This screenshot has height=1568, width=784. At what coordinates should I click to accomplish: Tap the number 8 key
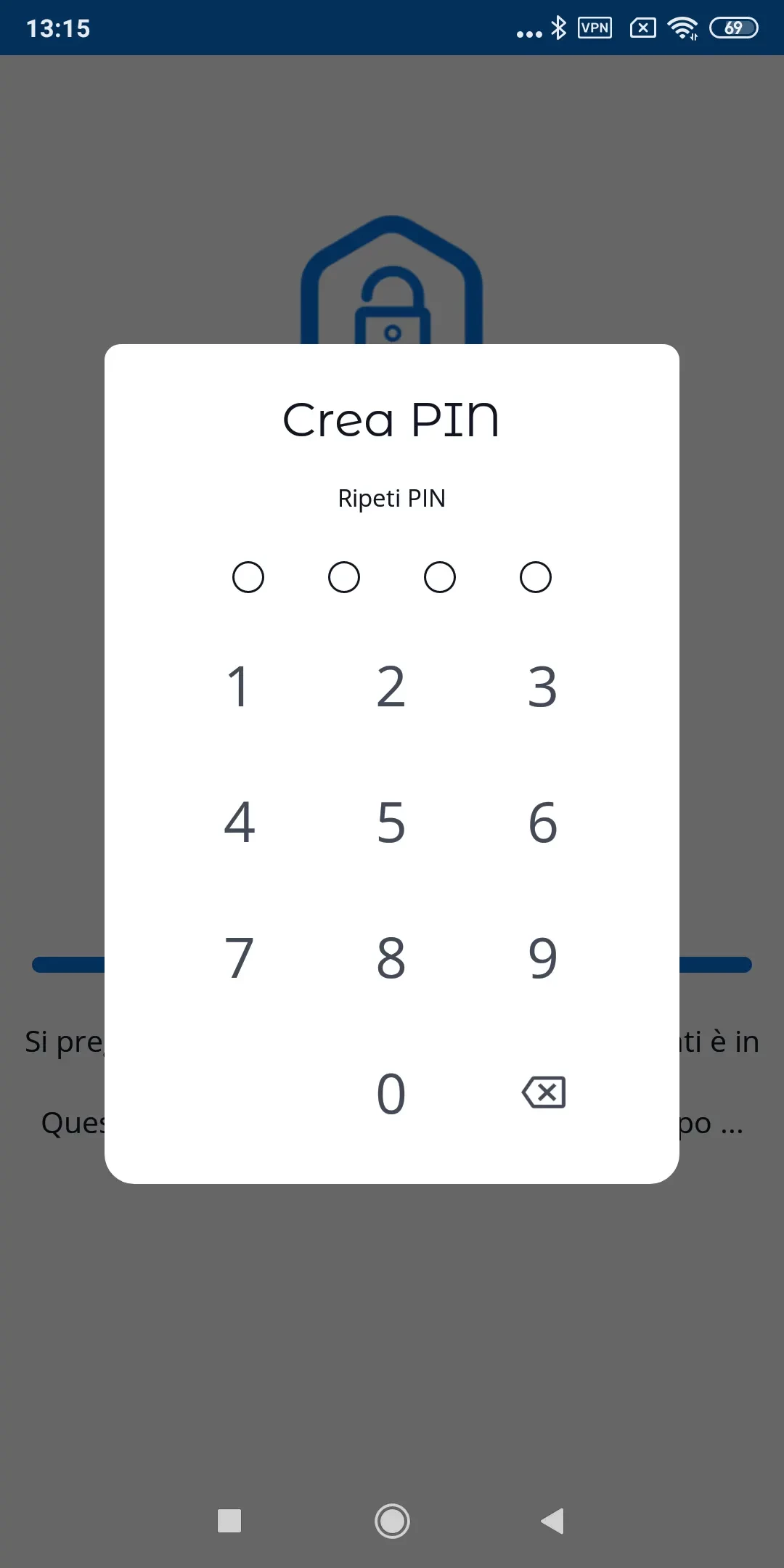click(391, 958)
